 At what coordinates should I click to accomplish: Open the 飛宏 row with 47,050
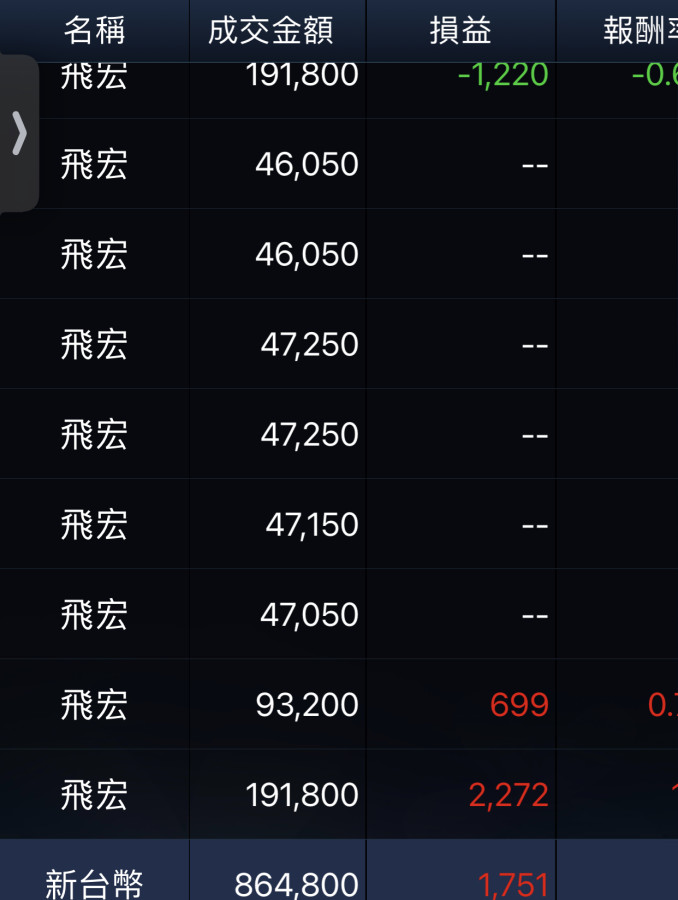point(300,614)
